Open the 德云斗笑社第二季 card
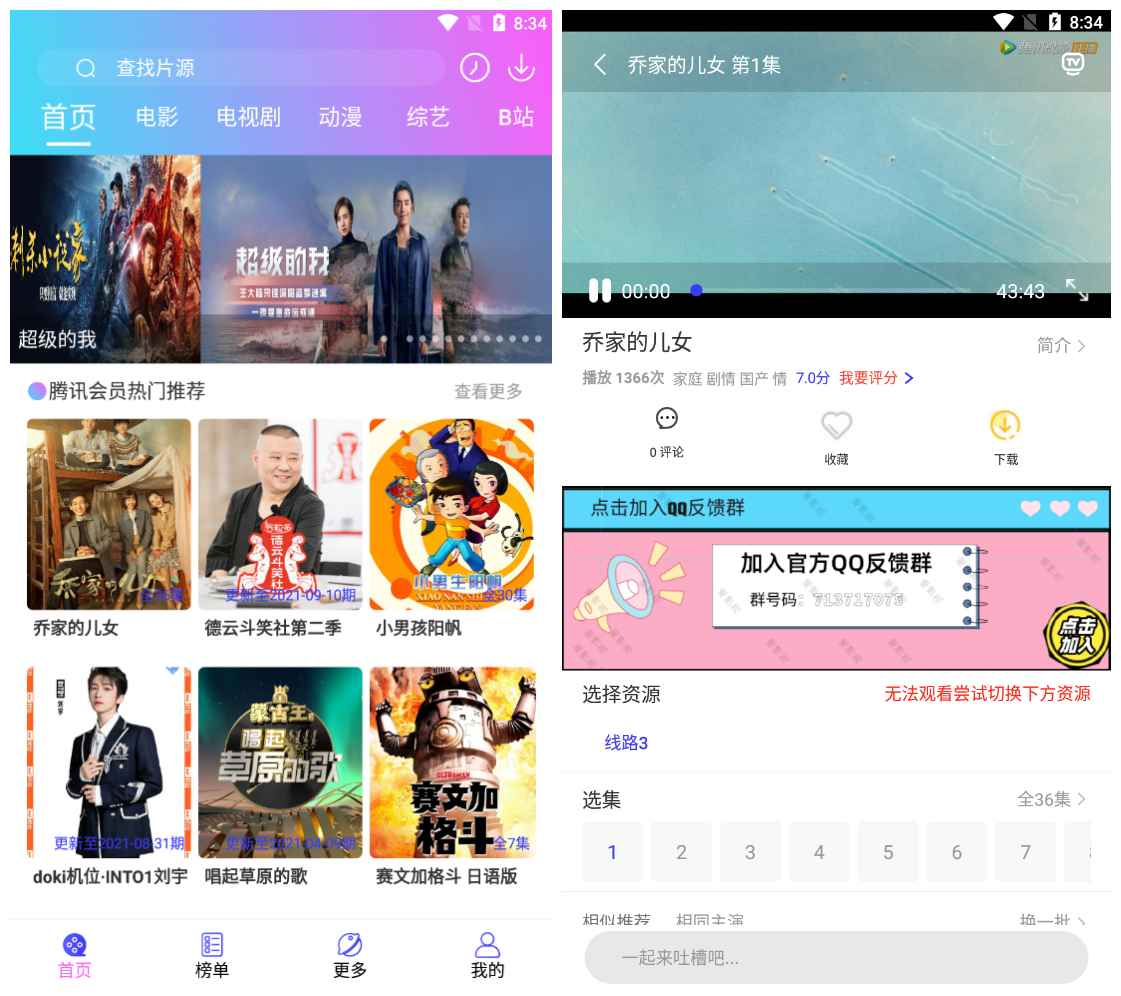The width and height of the screenshot is (1121, 996). point(280,514)
